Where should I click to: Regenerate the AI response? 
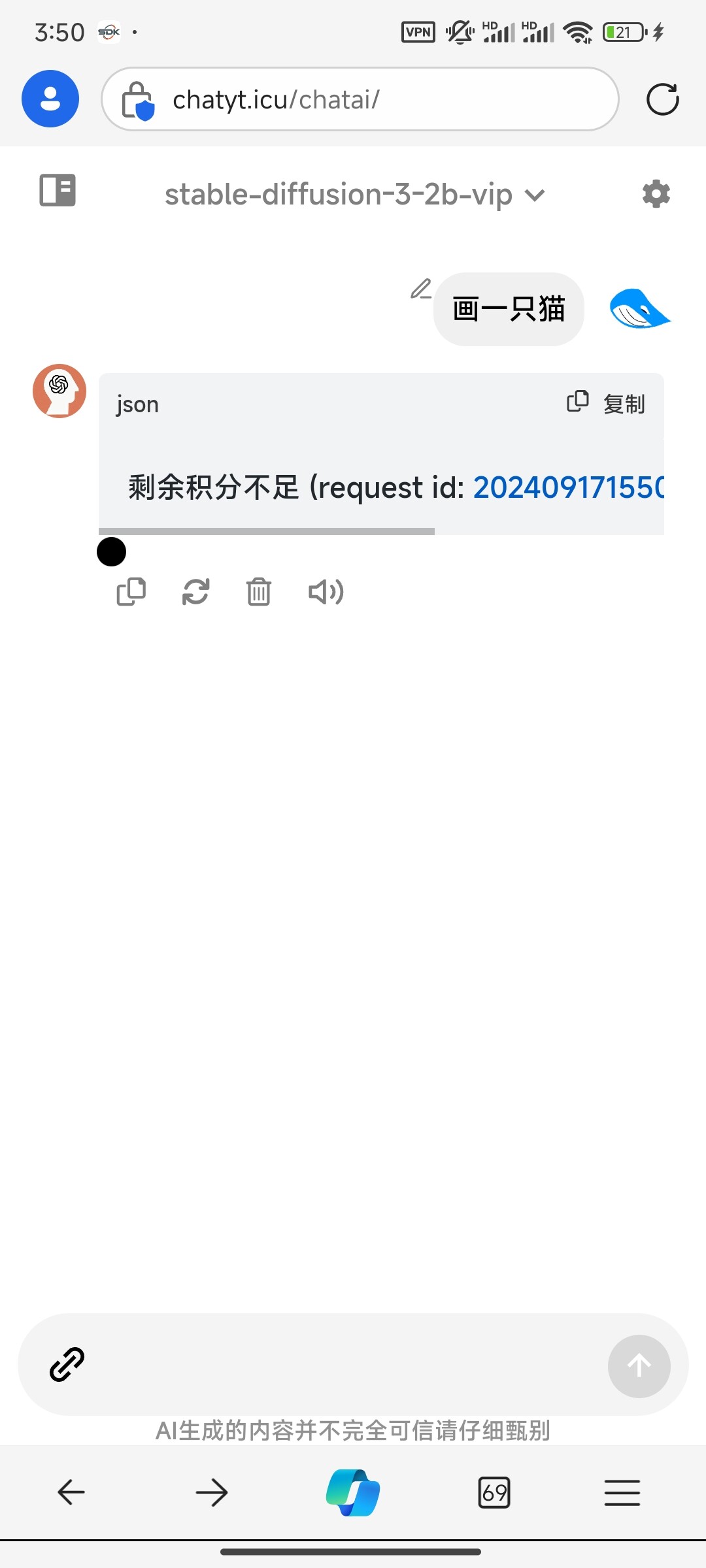tap(195, 592)
